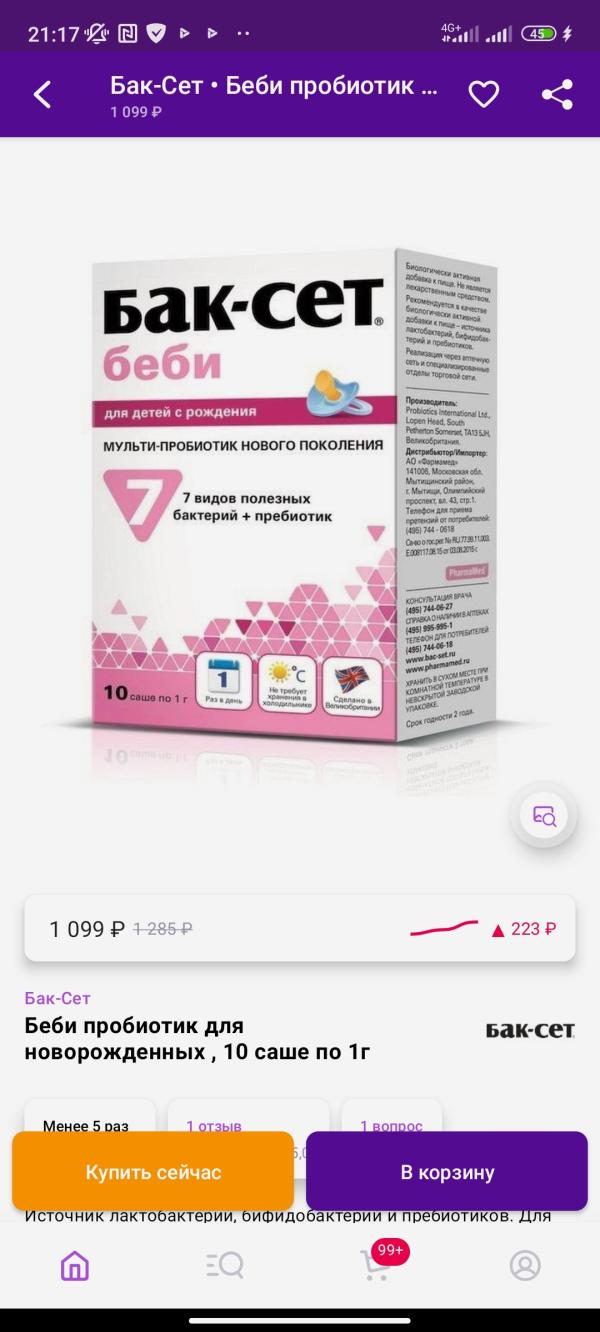Open the catalog search tab
600x1332 pixels.
pyautogui.click(x=225, y=1265)
